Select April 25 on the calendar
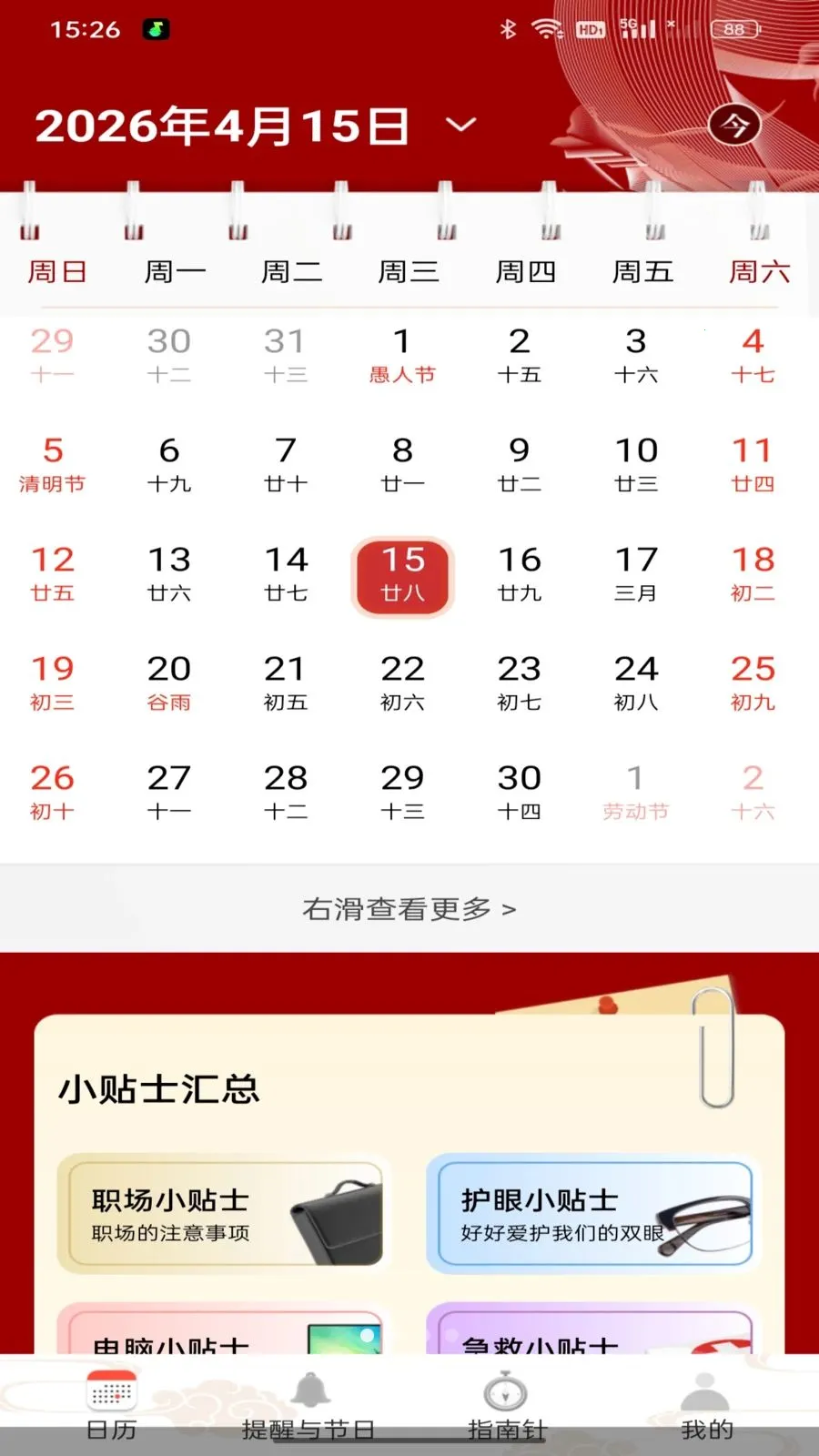The image size is (819, 1456). pos(753,682)
